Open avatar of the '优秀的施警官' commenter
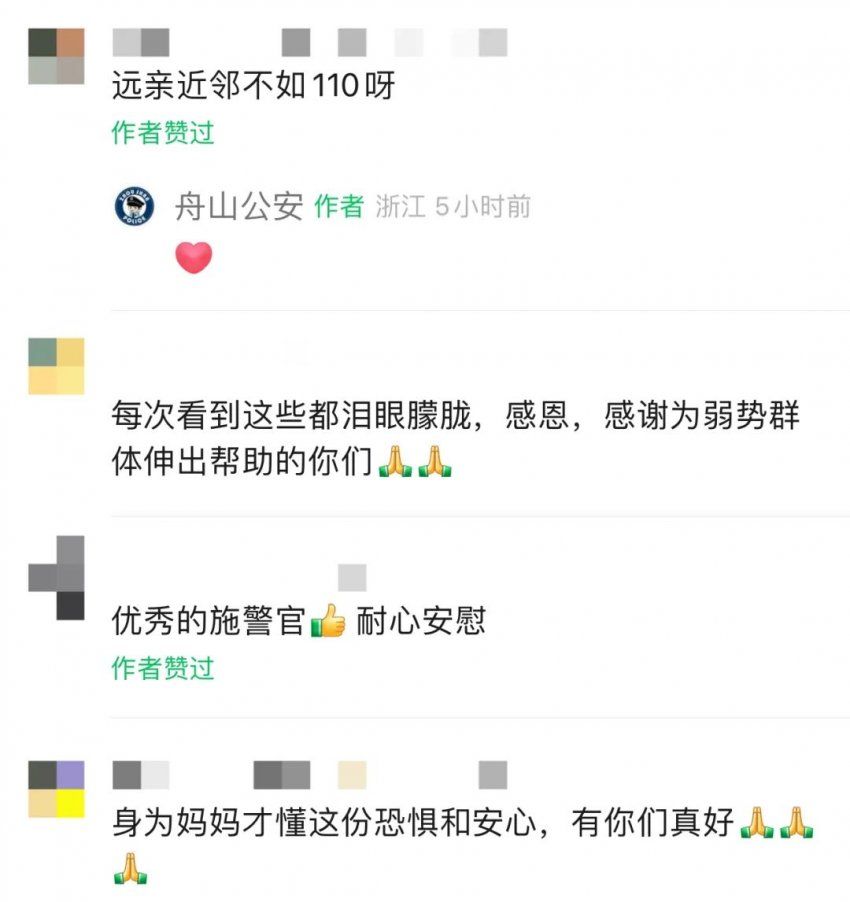Image resolution: width=850 pixels, height=902 pixels. (56, 578)
